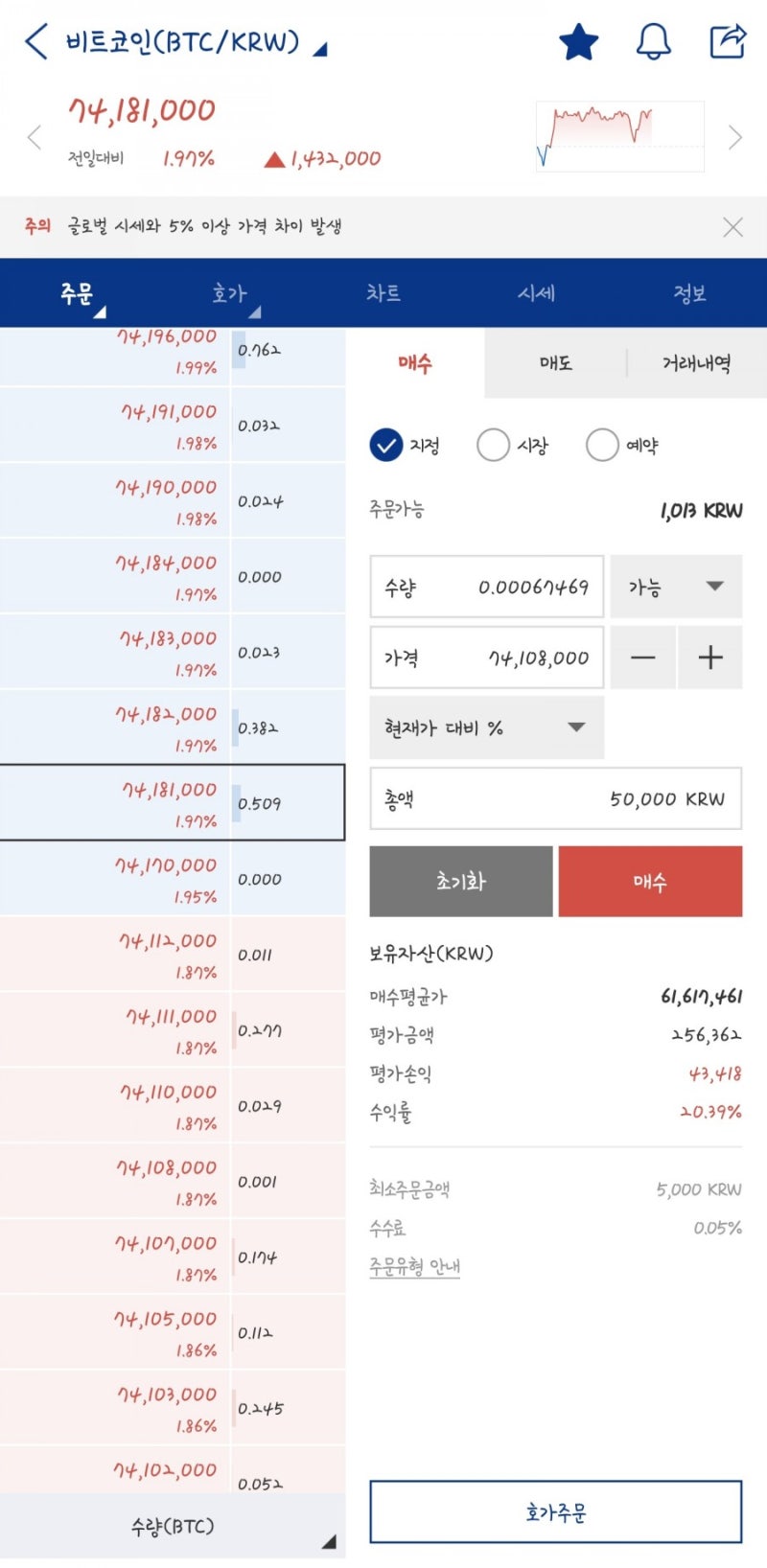Tap the red 매수 buy button
Screen dimensions: 767x1568
click(650, 882)
